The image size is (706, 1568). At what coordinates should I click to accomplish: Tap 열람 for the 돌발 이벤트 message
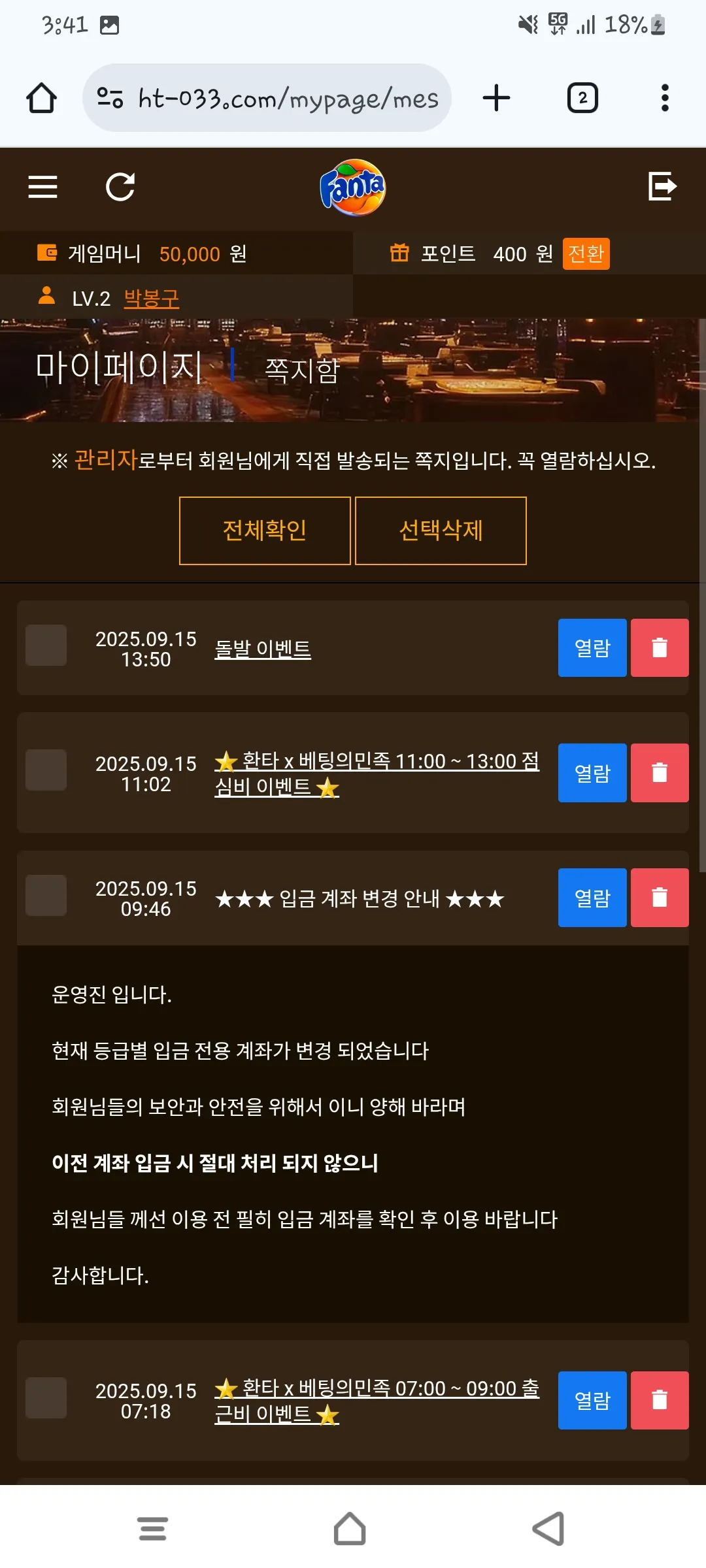pyautogui.click(x=592, y=647)
